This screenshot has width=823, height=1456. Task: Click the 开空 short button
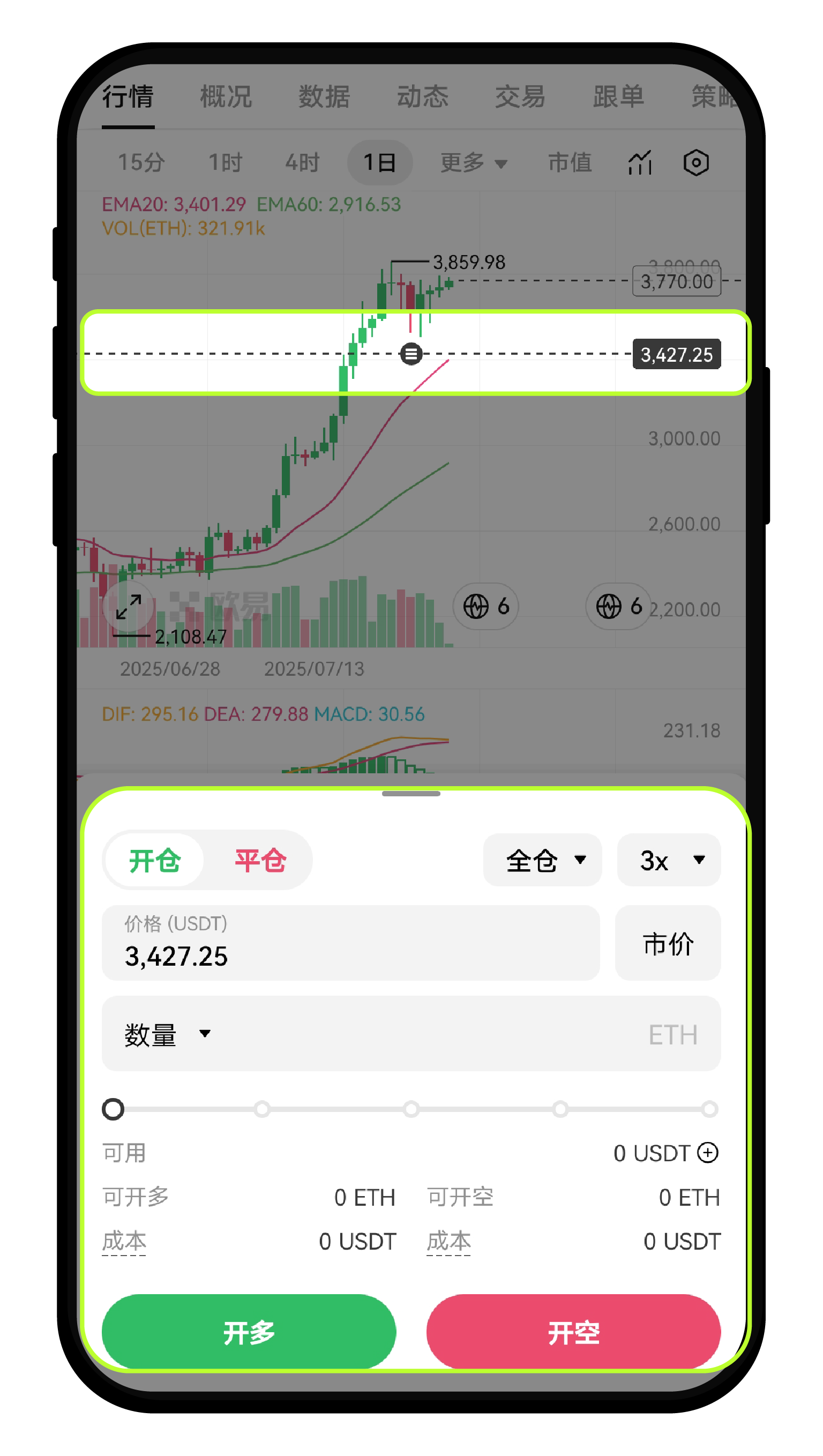point(574,1332)
